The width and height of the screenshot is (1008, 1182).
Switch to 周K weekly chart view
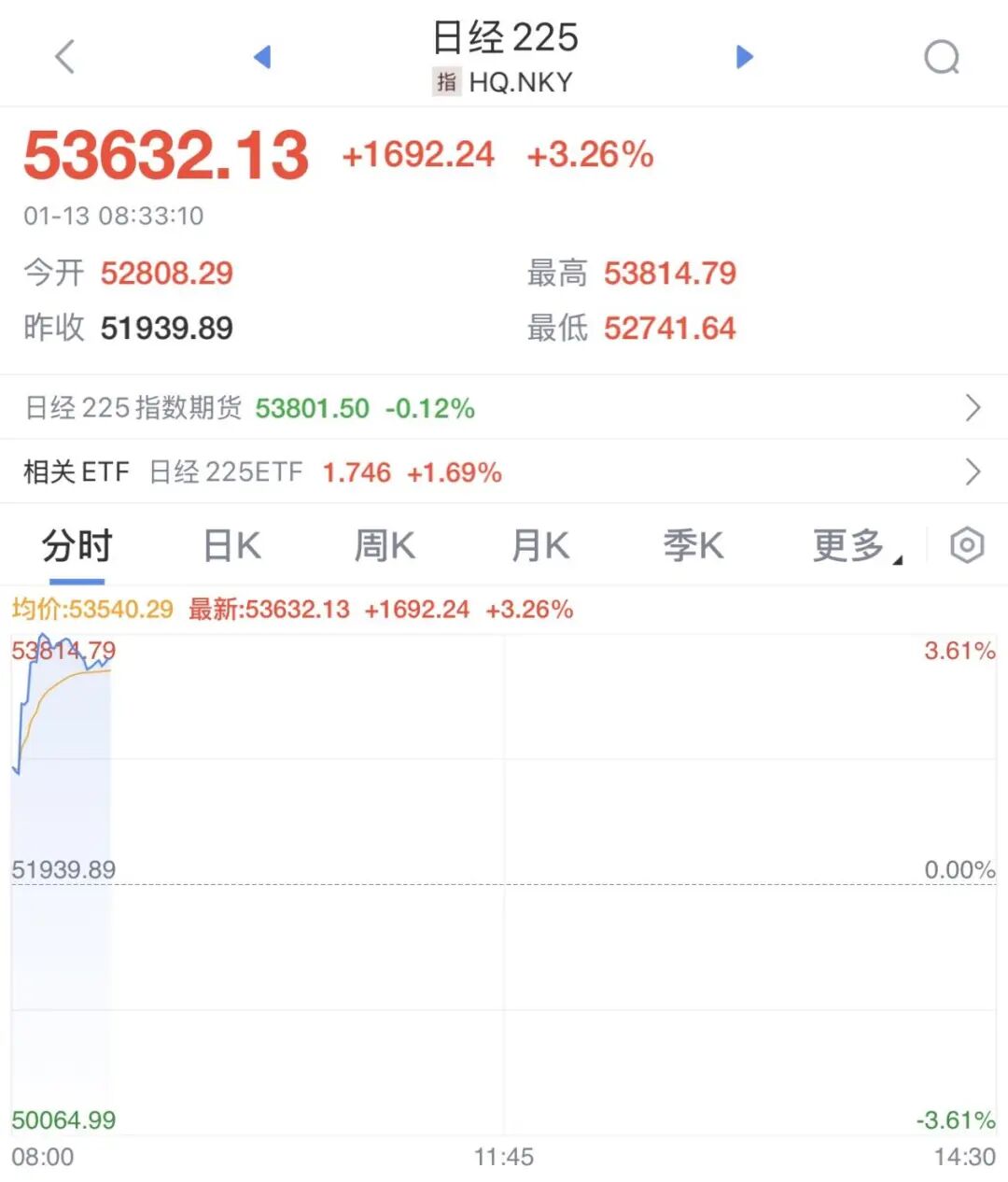point(383,544)
